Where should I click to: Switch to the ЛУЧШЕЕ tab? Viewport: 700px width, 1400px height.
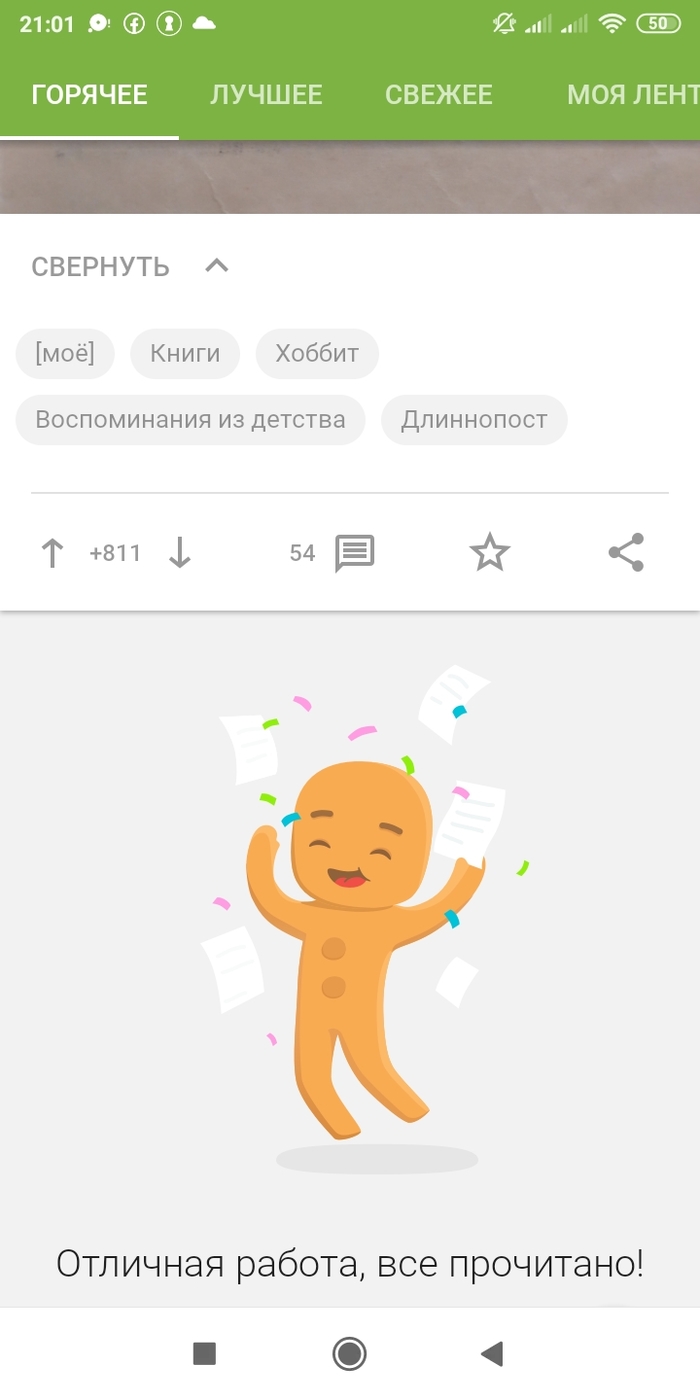[x=266, y=95]
